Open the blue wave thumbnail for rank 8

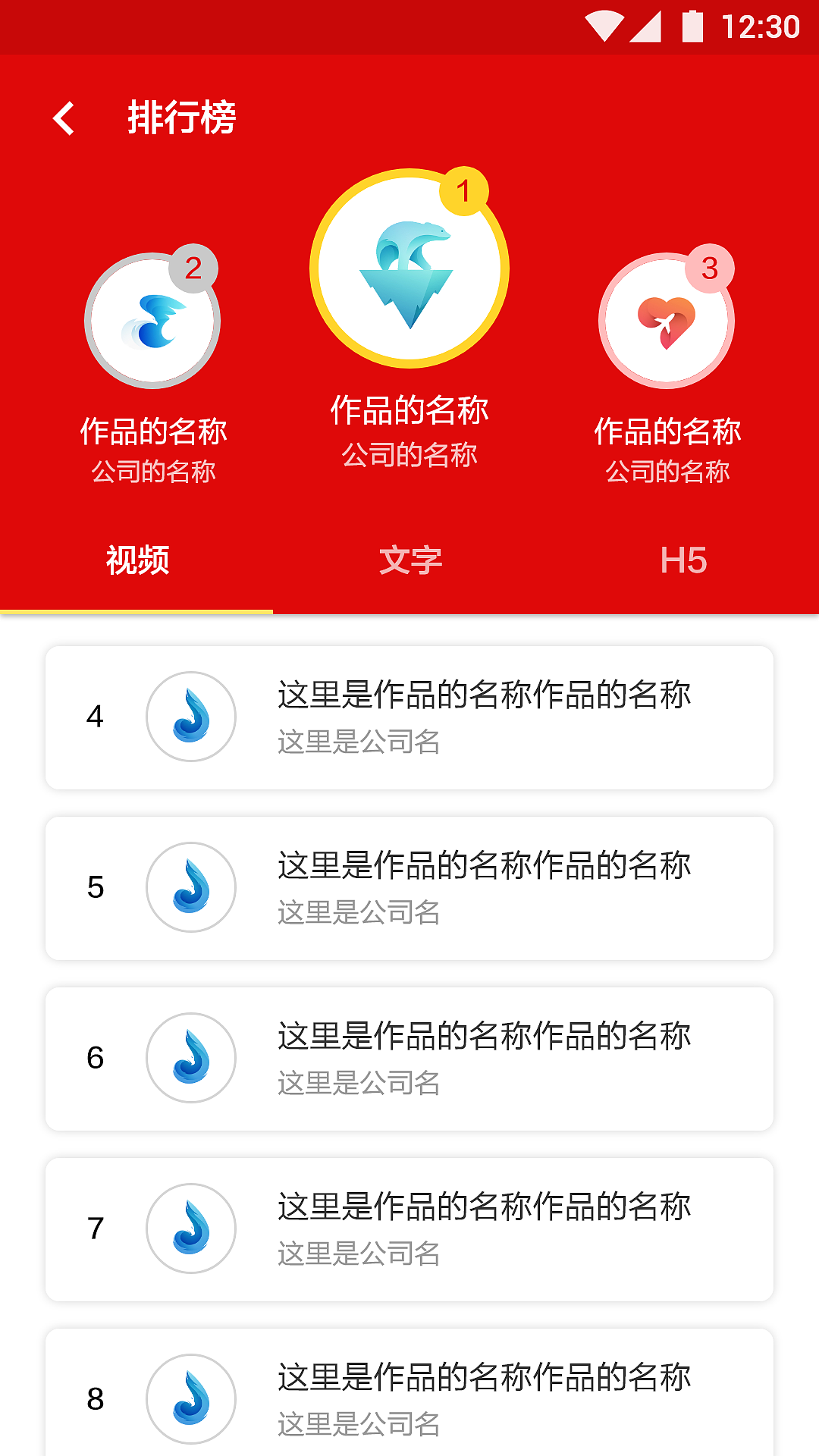click(x=191, y=1399)
